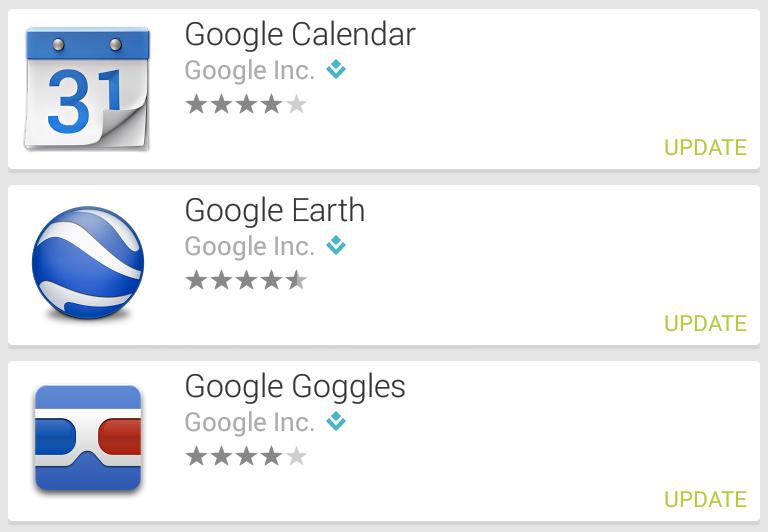Update Google Calendar
The height and width of the screenshot is (532, 768).
[x=705, y=147]
